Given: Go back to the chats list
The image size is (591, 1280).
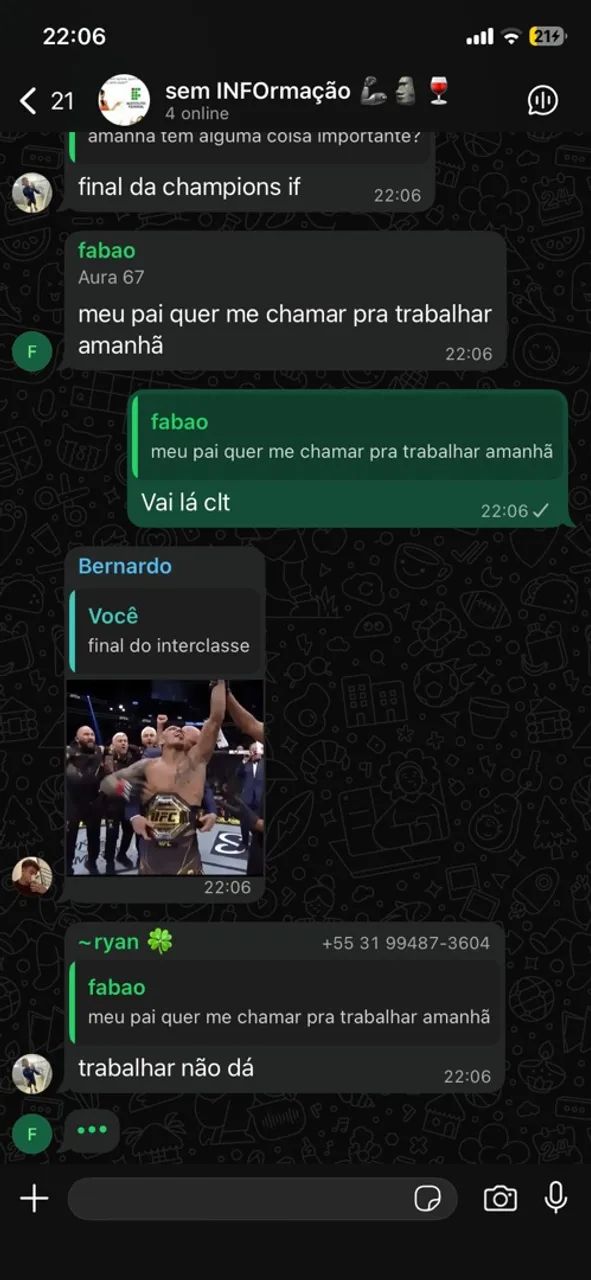Looking at the screenshot, I should pyautogui.click(x=46, y=100).
